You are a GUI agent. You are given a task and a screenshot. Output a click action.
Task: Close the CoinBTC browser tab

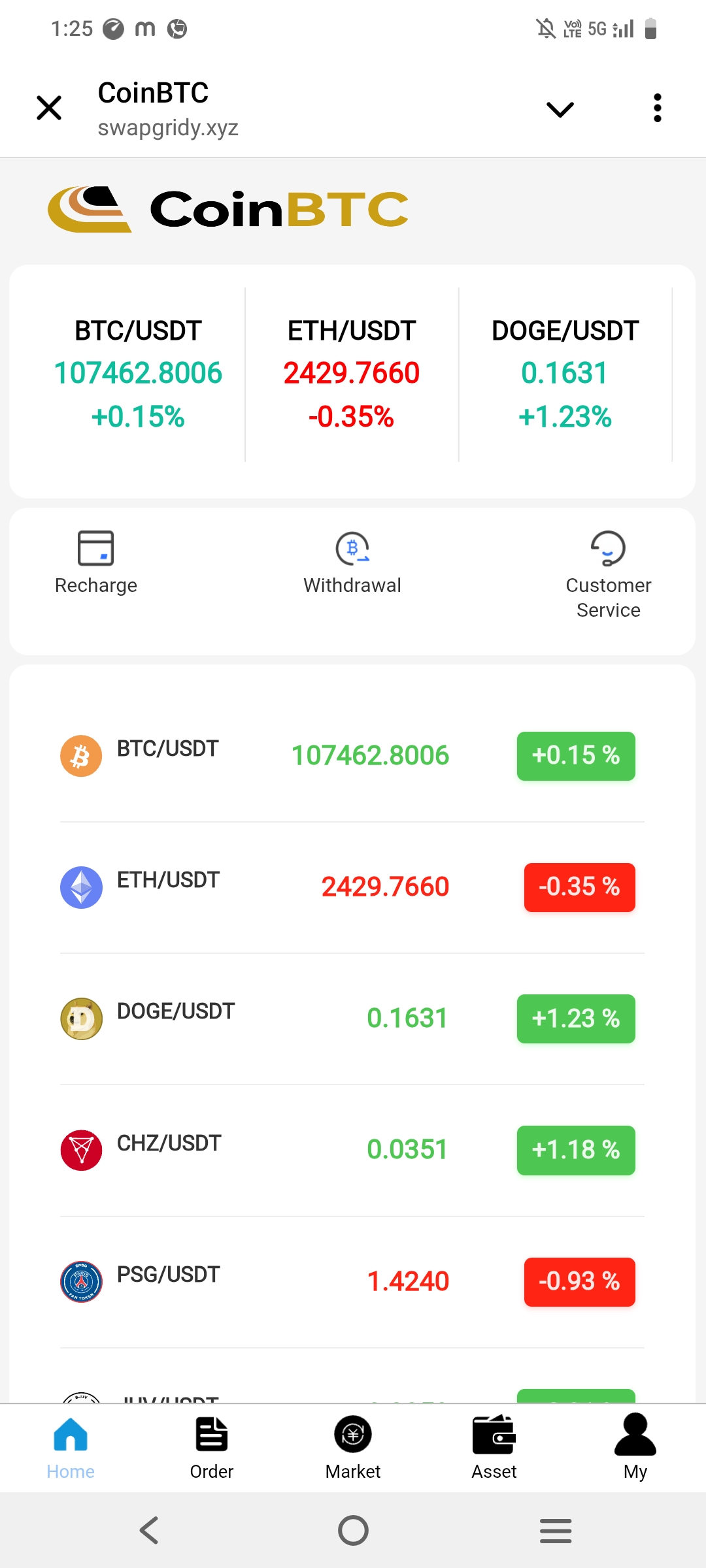49,108
